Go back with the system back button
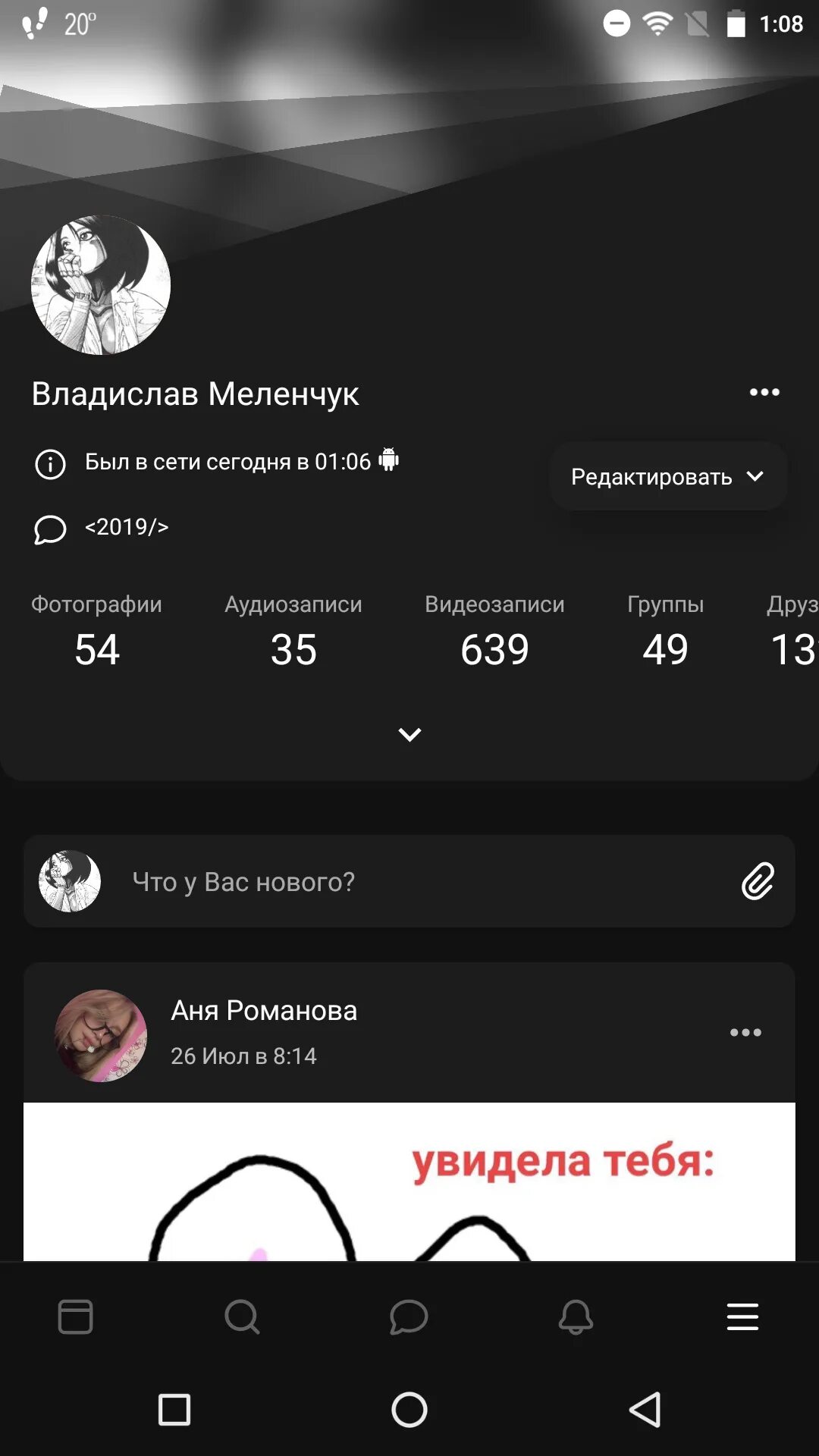 click(645, 1410)
